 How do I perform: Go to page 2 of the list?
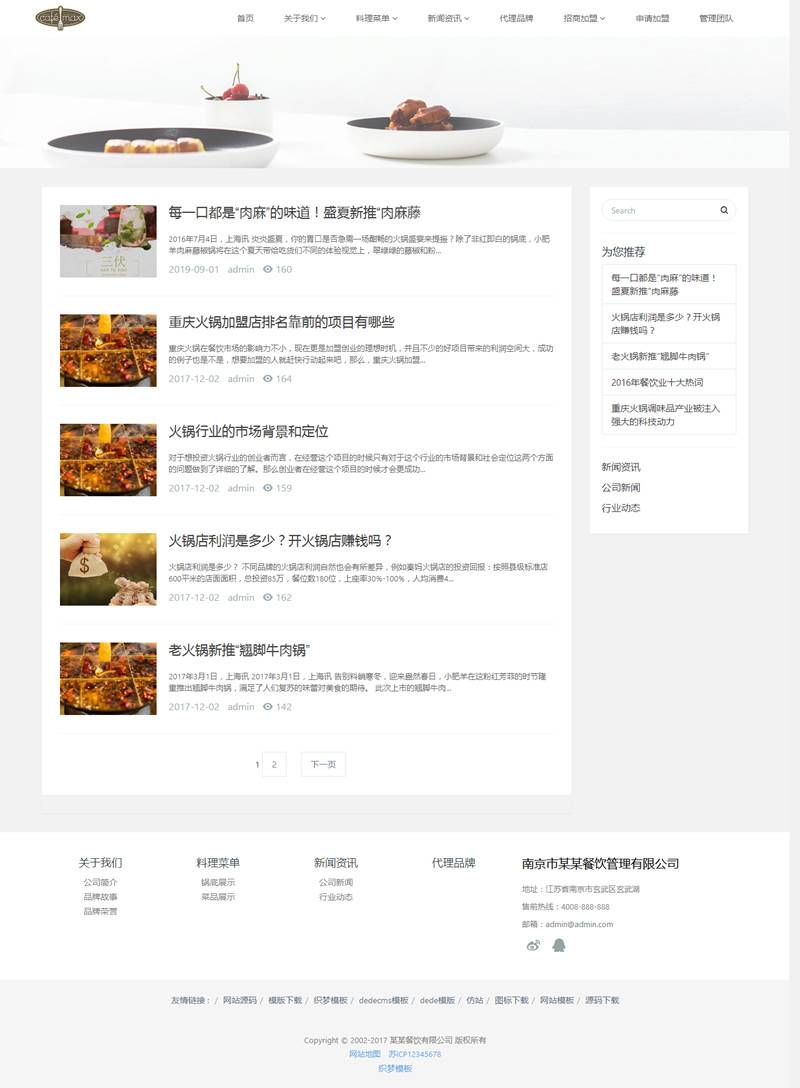tap(274, 765)
